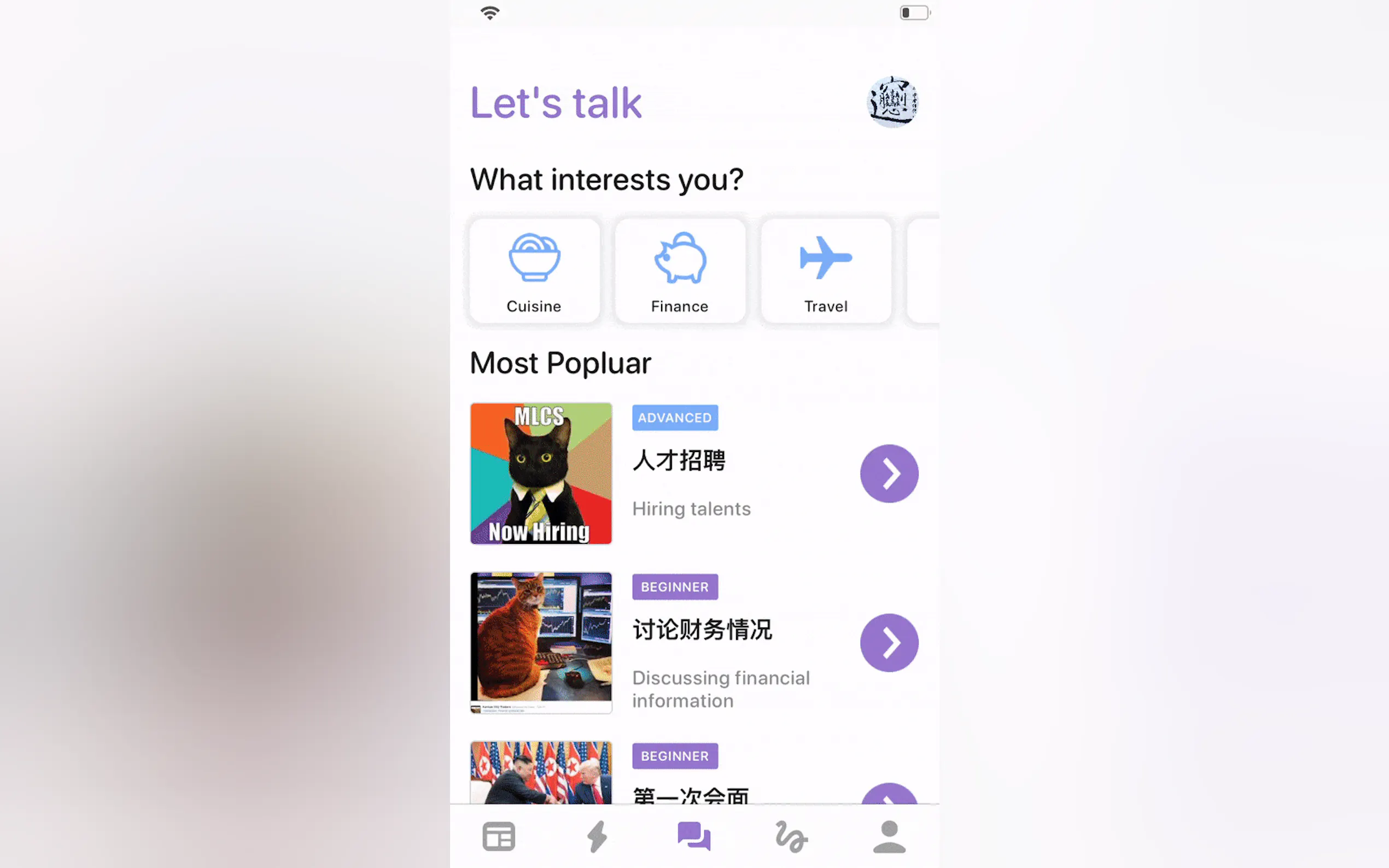The height and width of the screenshot is (868, 1389).
Task: Go to the lightning bolt tab
Action: pos(597,836)
